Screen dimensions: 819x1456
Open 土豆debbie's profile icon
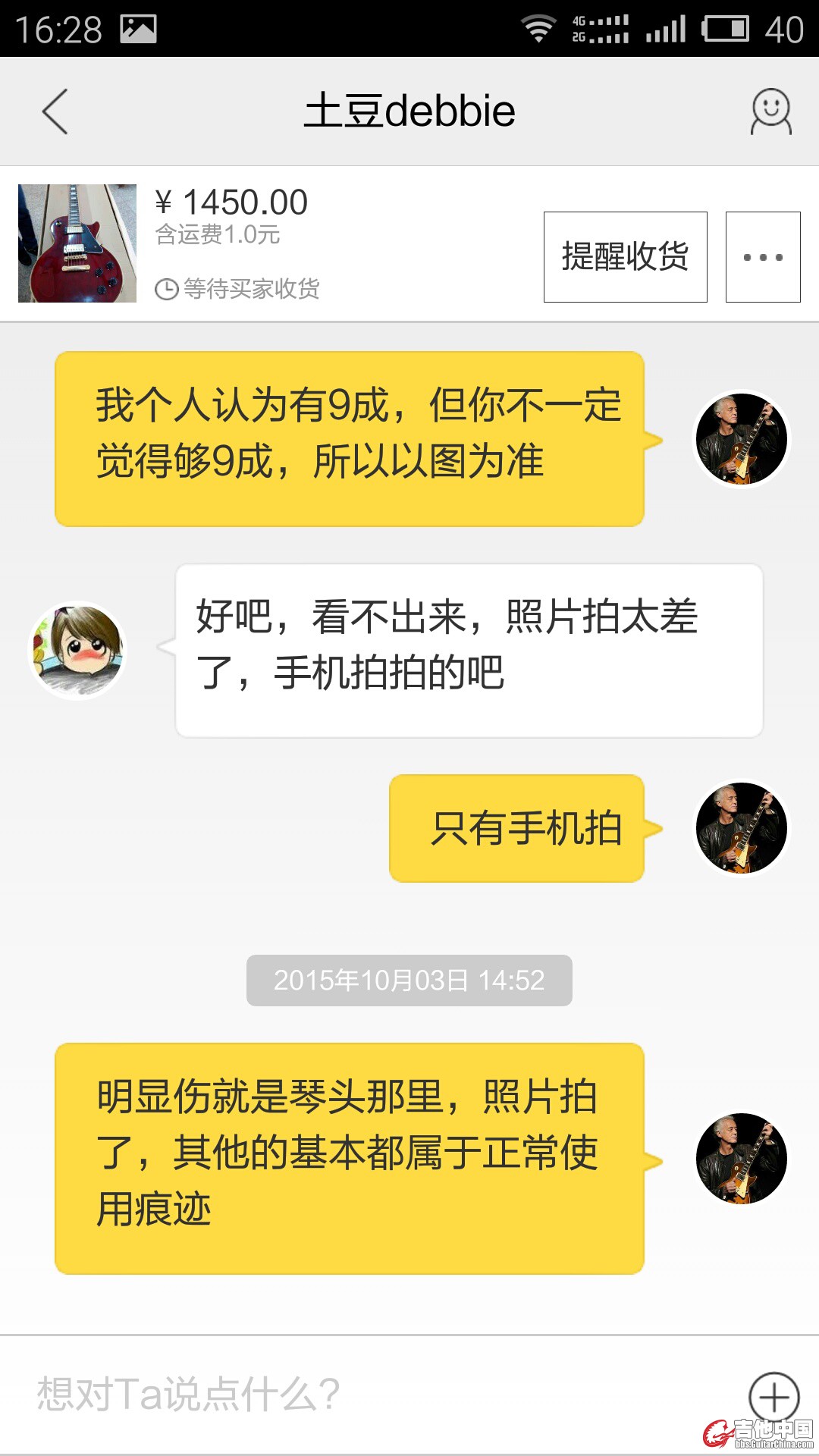(771, 111)
